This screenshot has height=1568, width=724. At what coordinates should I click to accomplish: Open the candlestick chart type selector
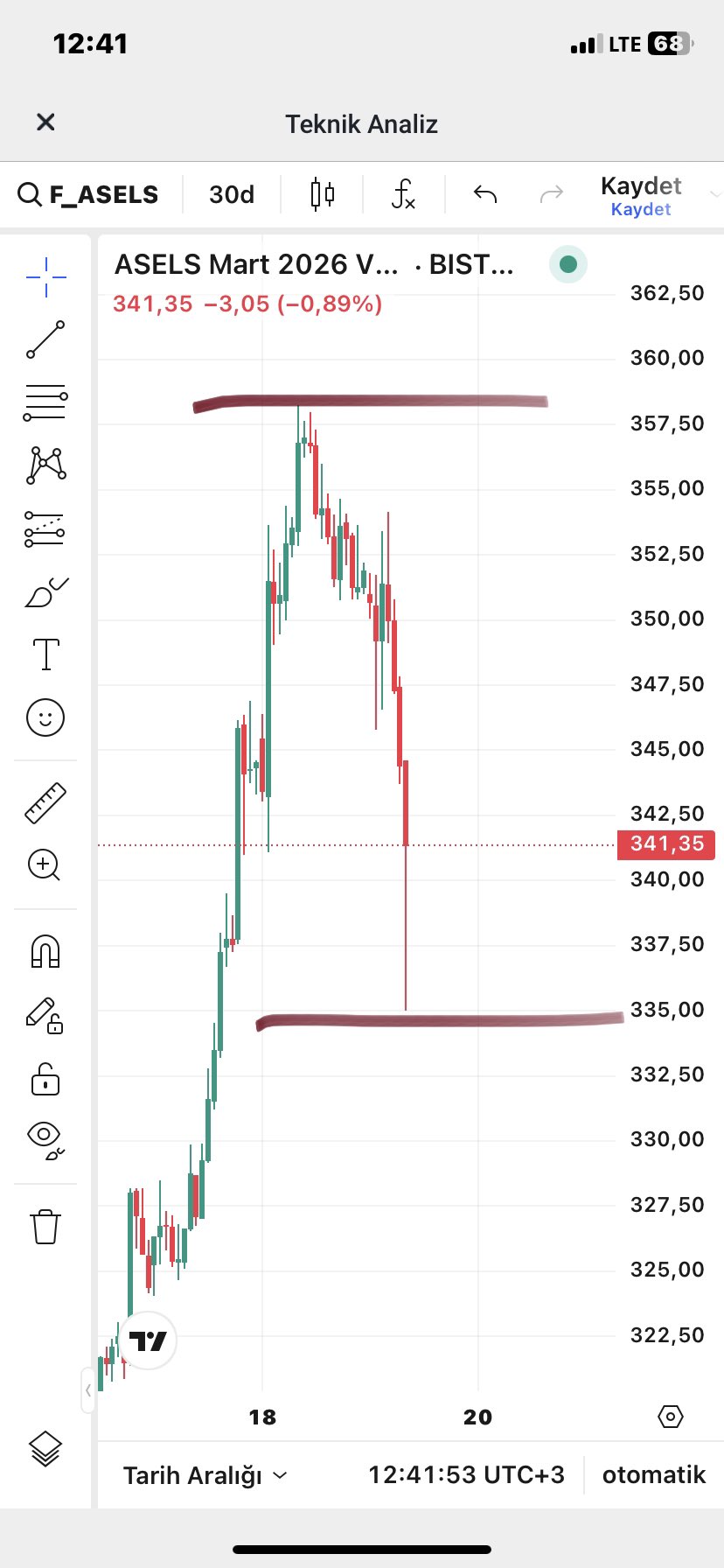pos(323,194)
